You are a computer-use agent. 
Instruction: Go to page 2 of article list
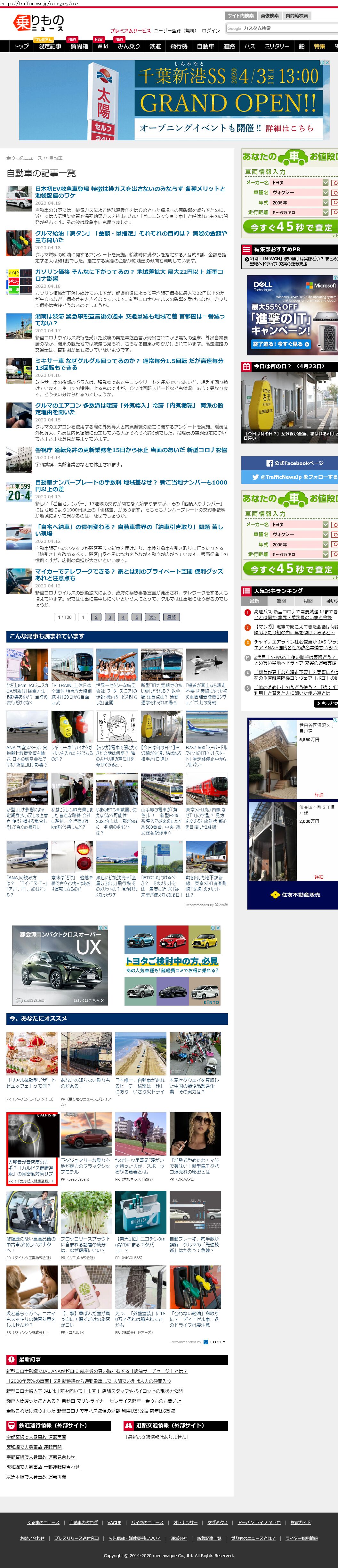[96, 617]
